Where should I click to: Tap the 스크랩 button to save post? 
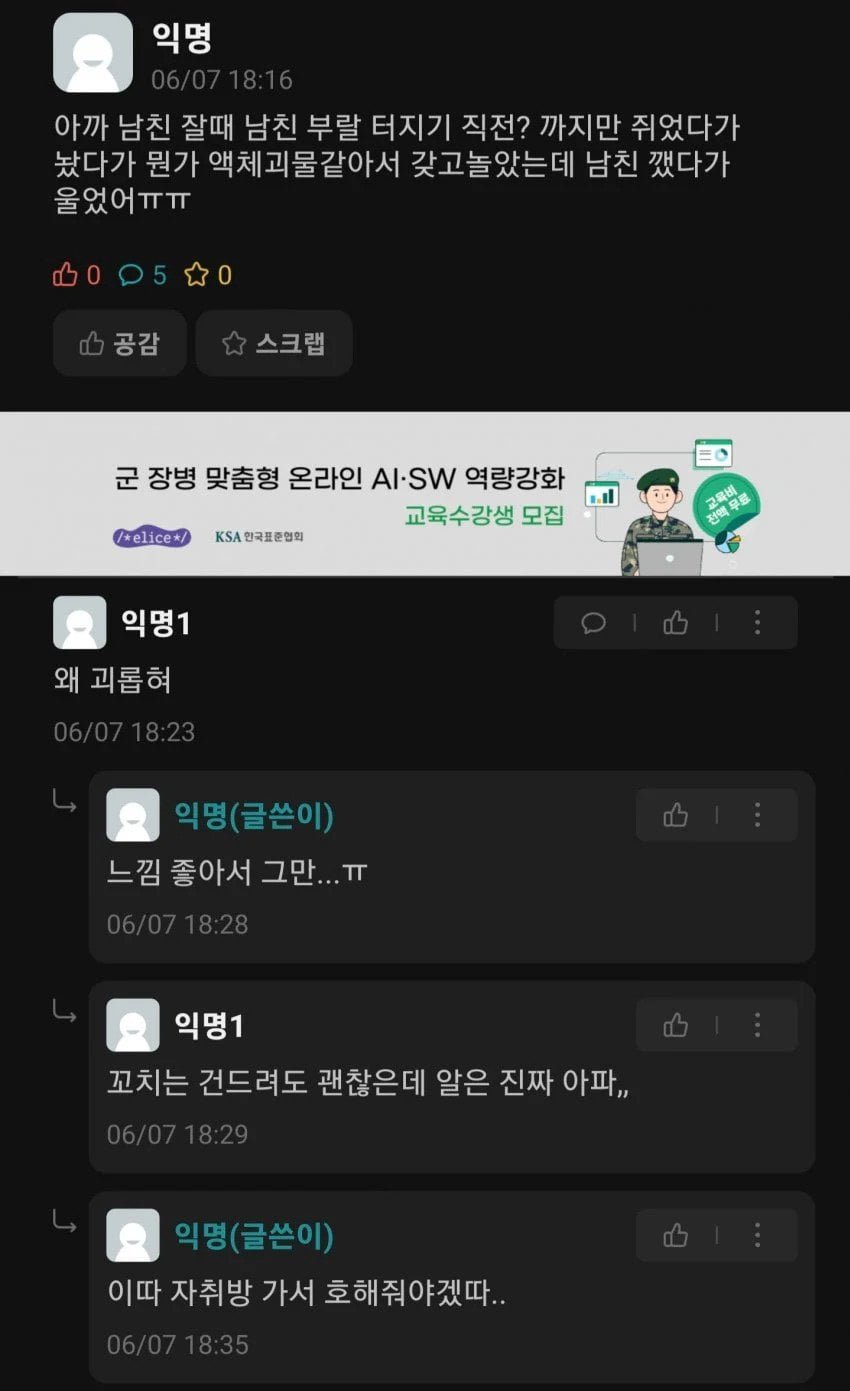click(x=274, y=344)
